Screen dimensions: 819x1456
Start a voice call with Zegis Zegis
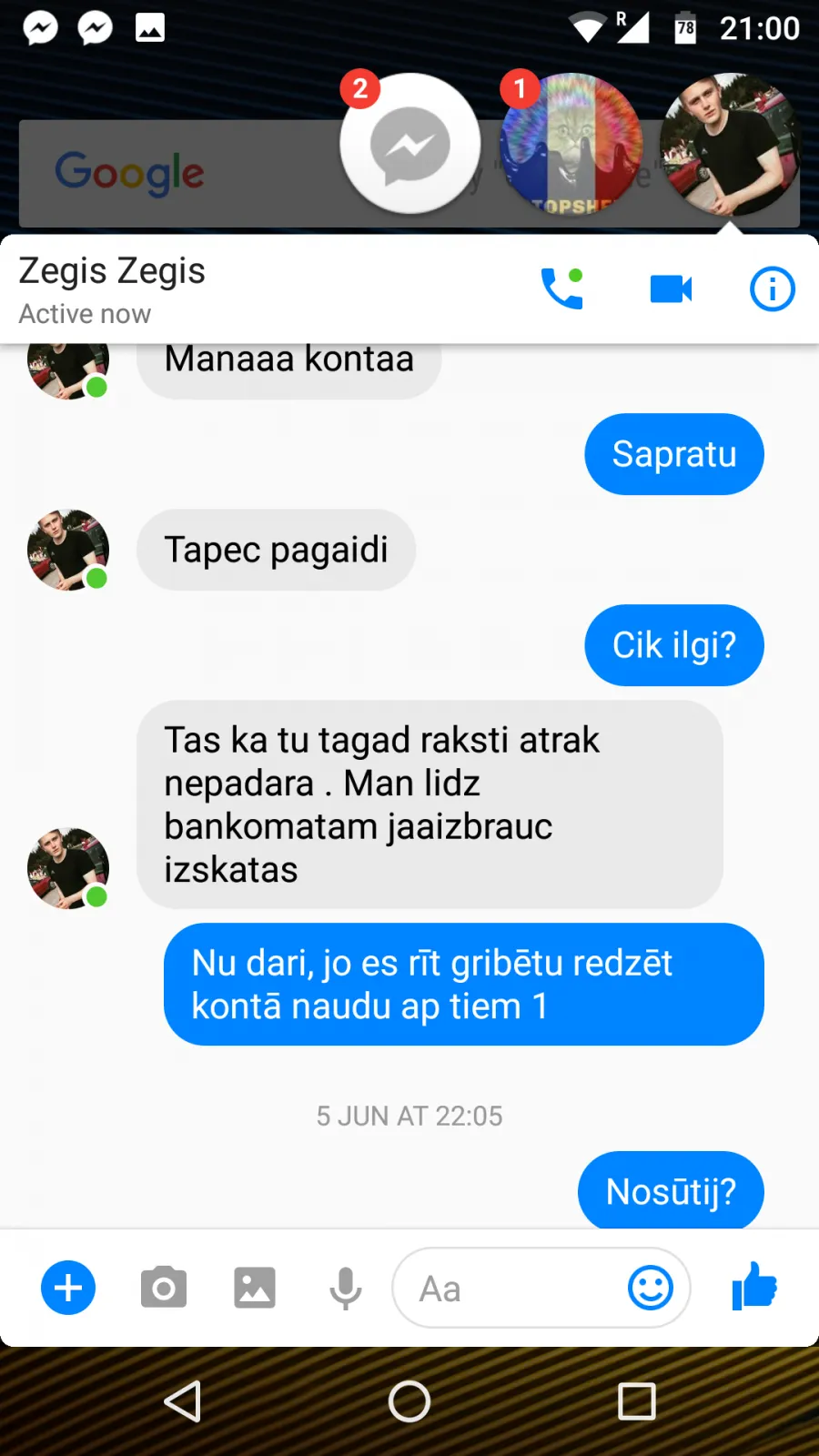(x=561, y=288)
